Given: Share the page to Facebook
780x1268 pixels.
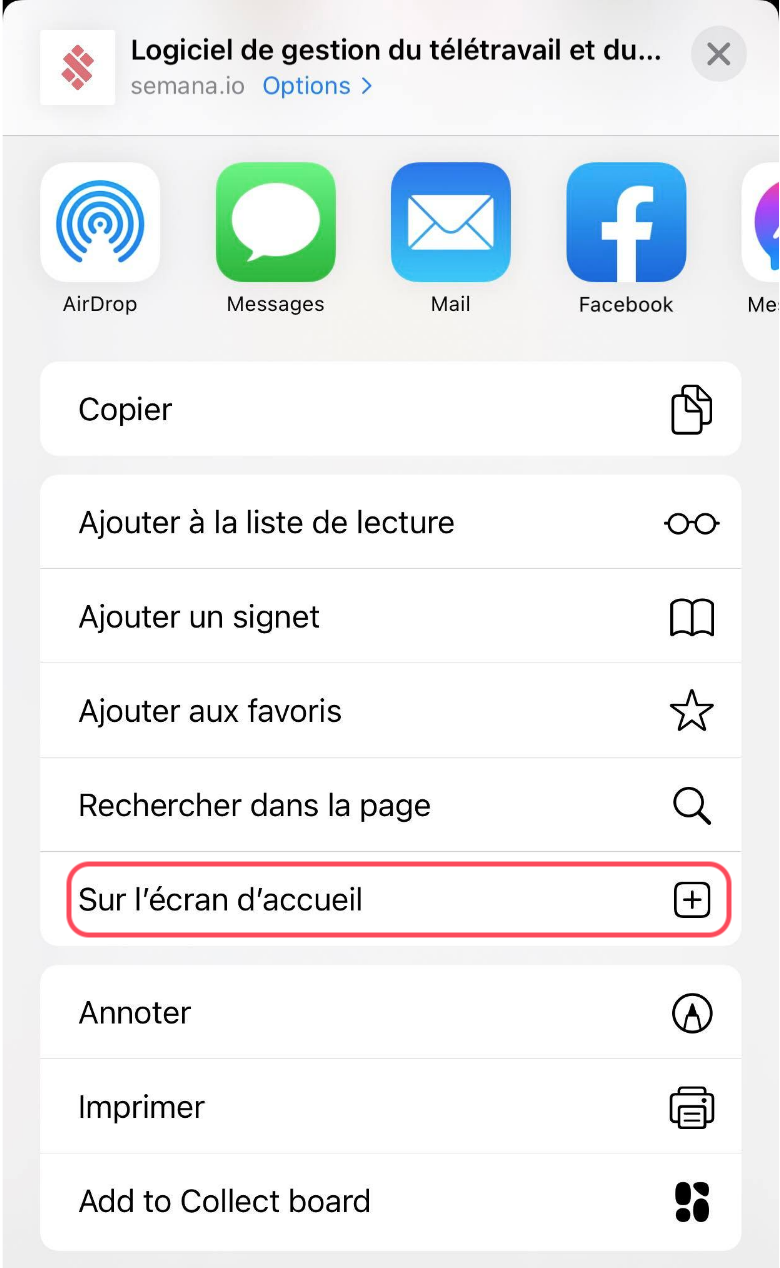Looking at the screenshot, I should click(x=626, y=223).
